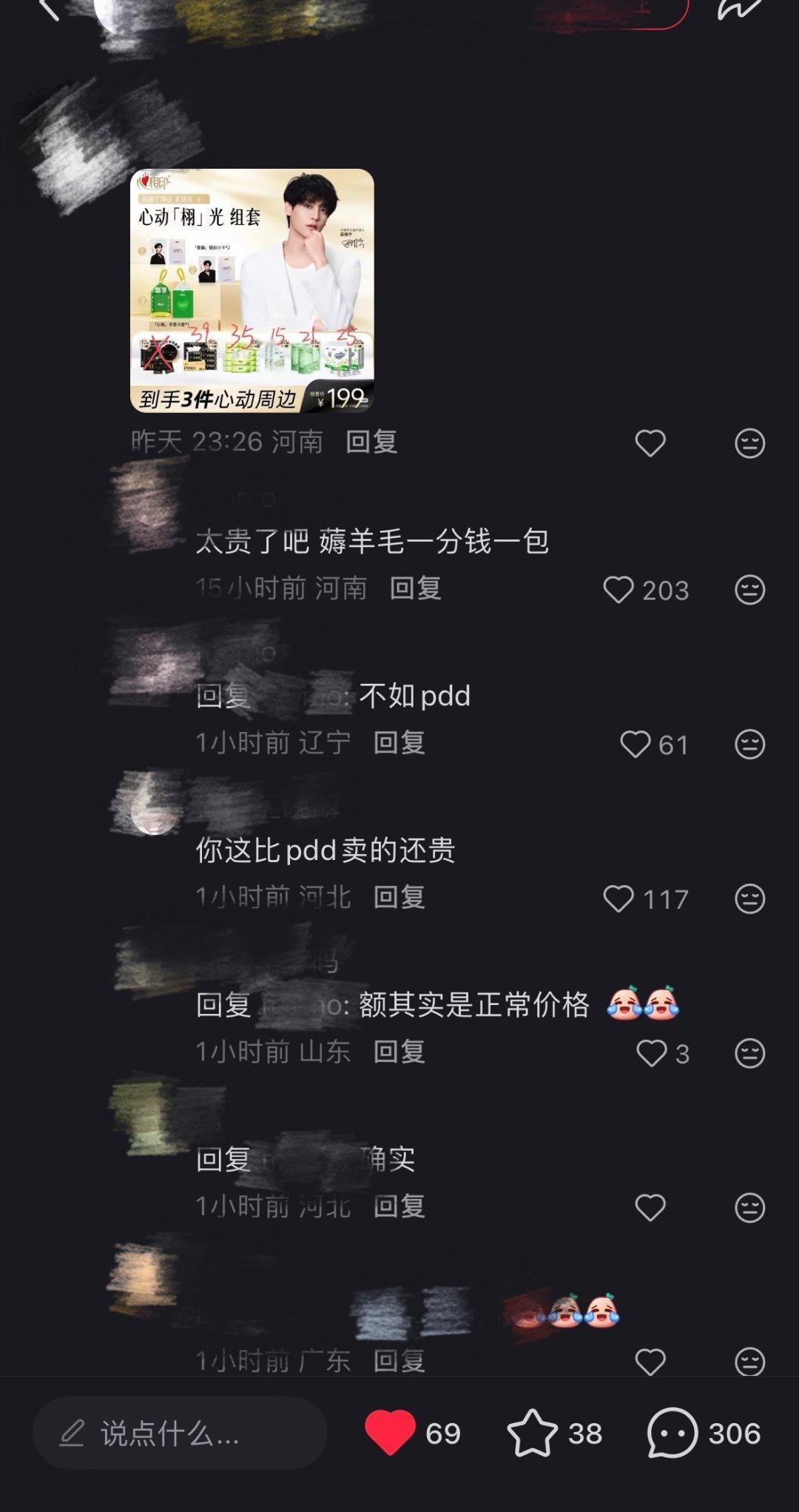Click 回复 under the first timestamped comment
Screen dimensions: 799x1512
[371, 442]
